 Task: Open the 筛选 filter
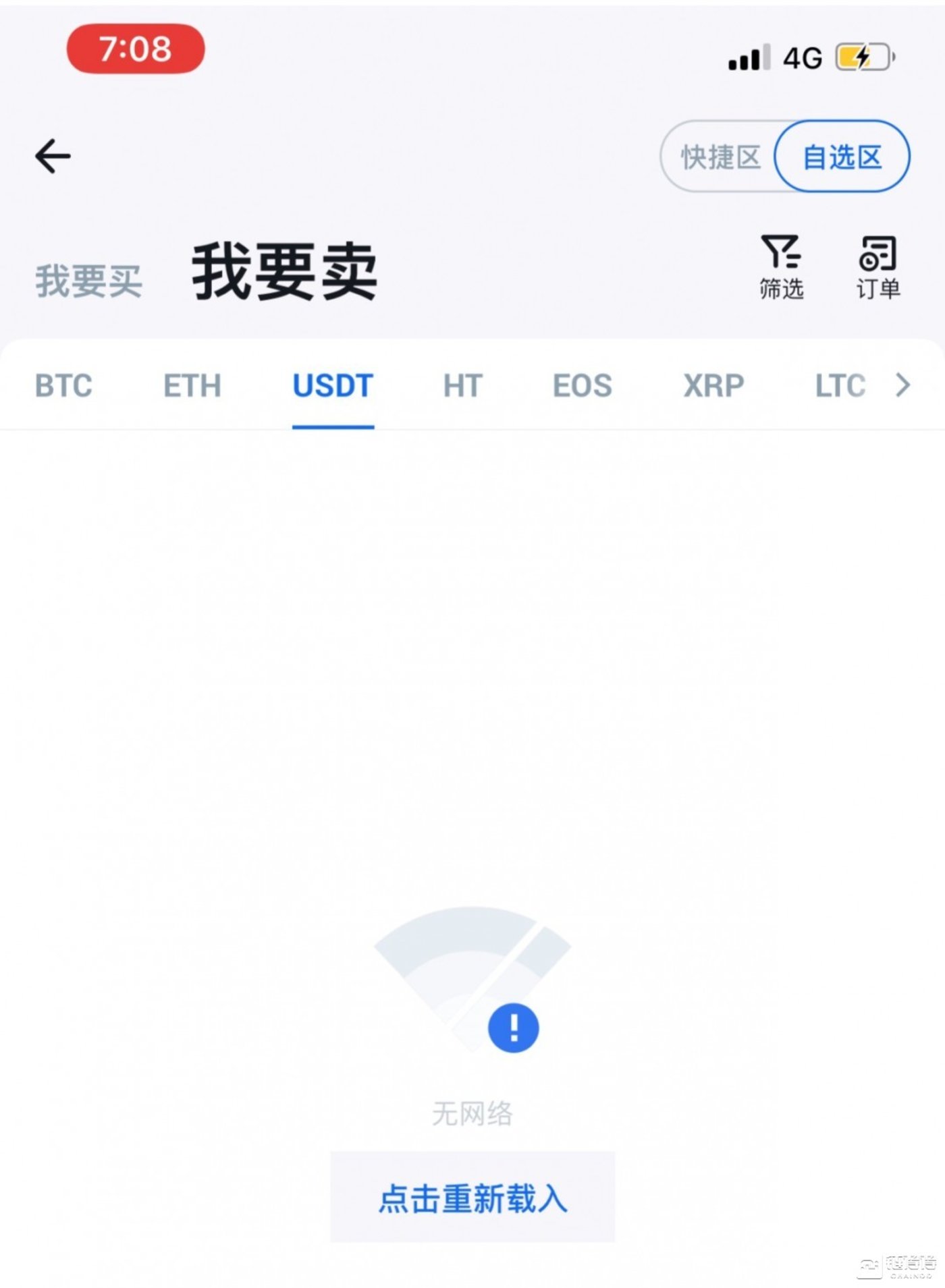[781, 267]
